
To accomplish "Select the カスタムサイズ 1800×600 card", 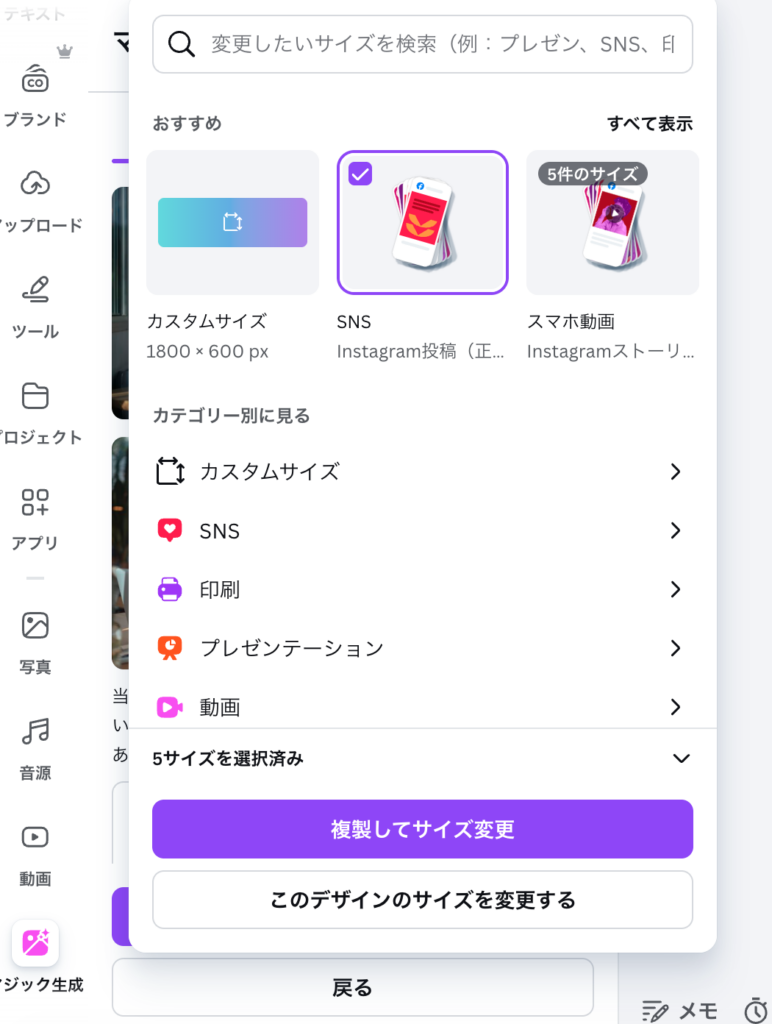I will (232, 222).
